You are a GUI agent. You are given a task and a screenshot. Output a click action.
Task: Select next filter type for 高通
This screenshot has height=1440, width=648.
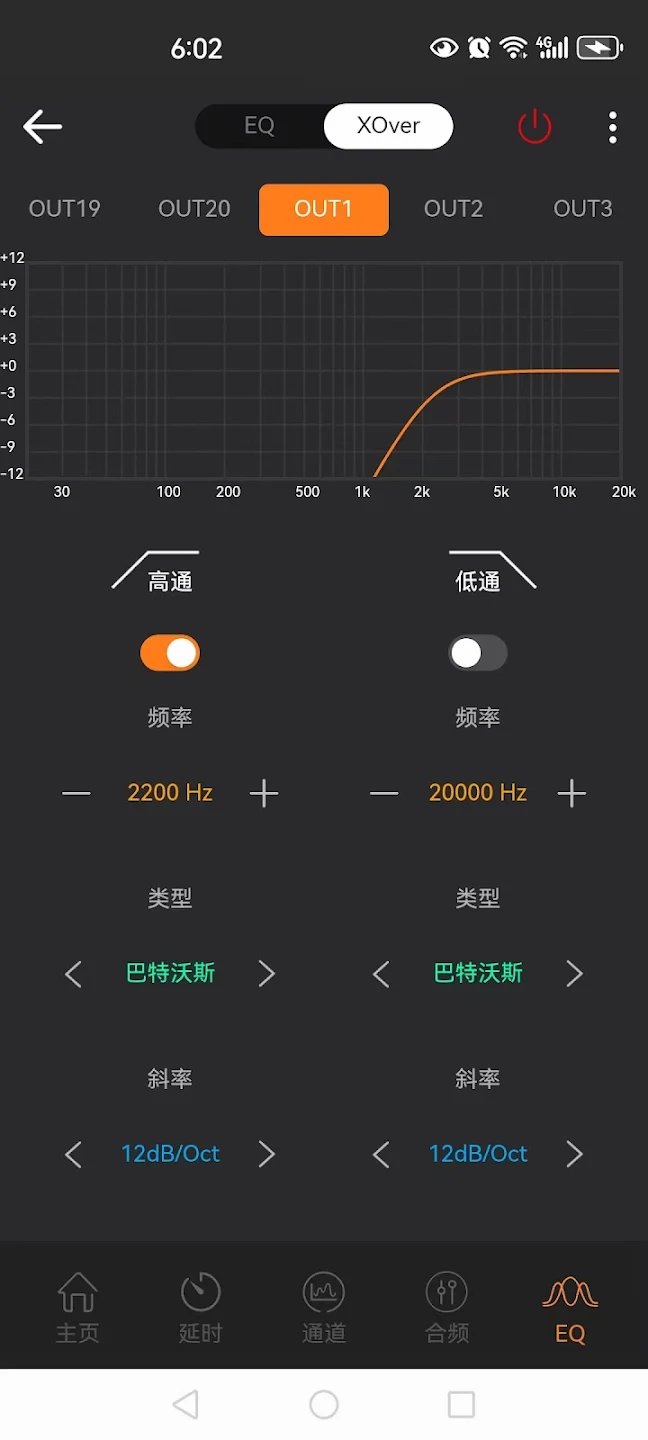pos(266,974)
